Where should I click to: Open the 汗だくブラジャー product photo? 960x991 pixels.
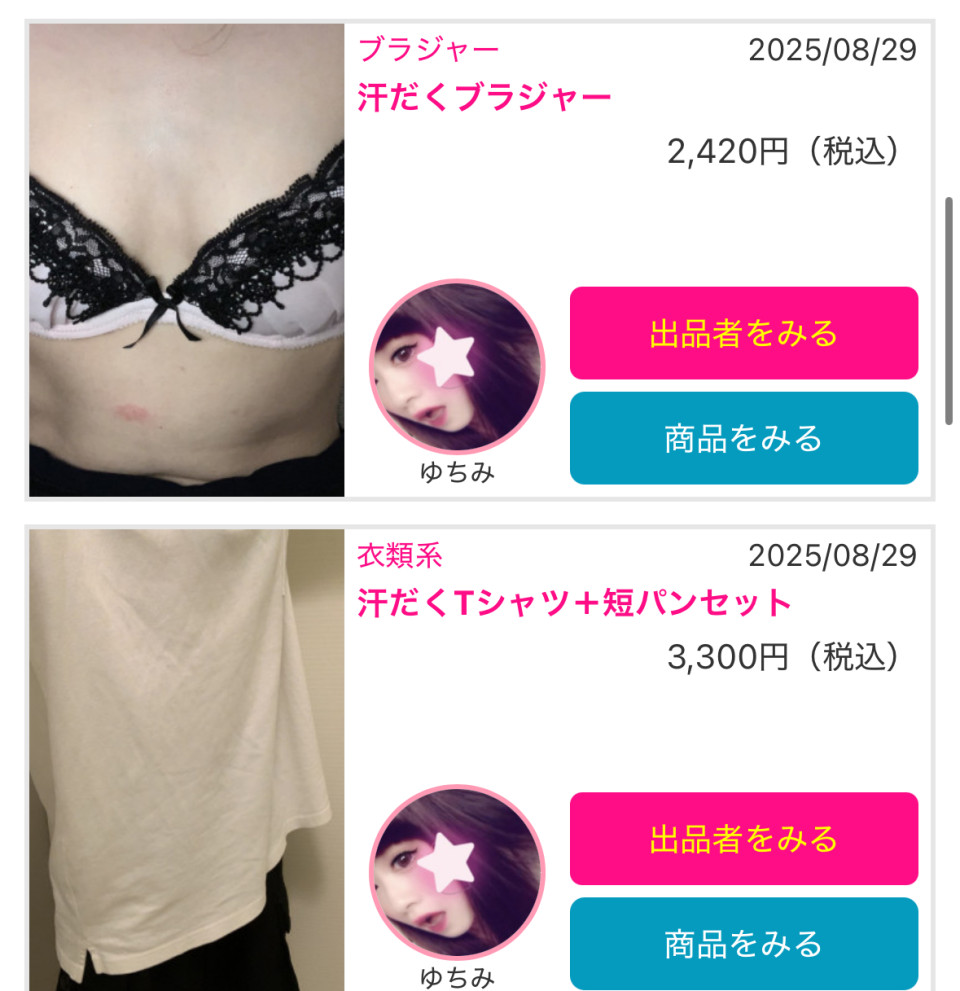[186, 260]
